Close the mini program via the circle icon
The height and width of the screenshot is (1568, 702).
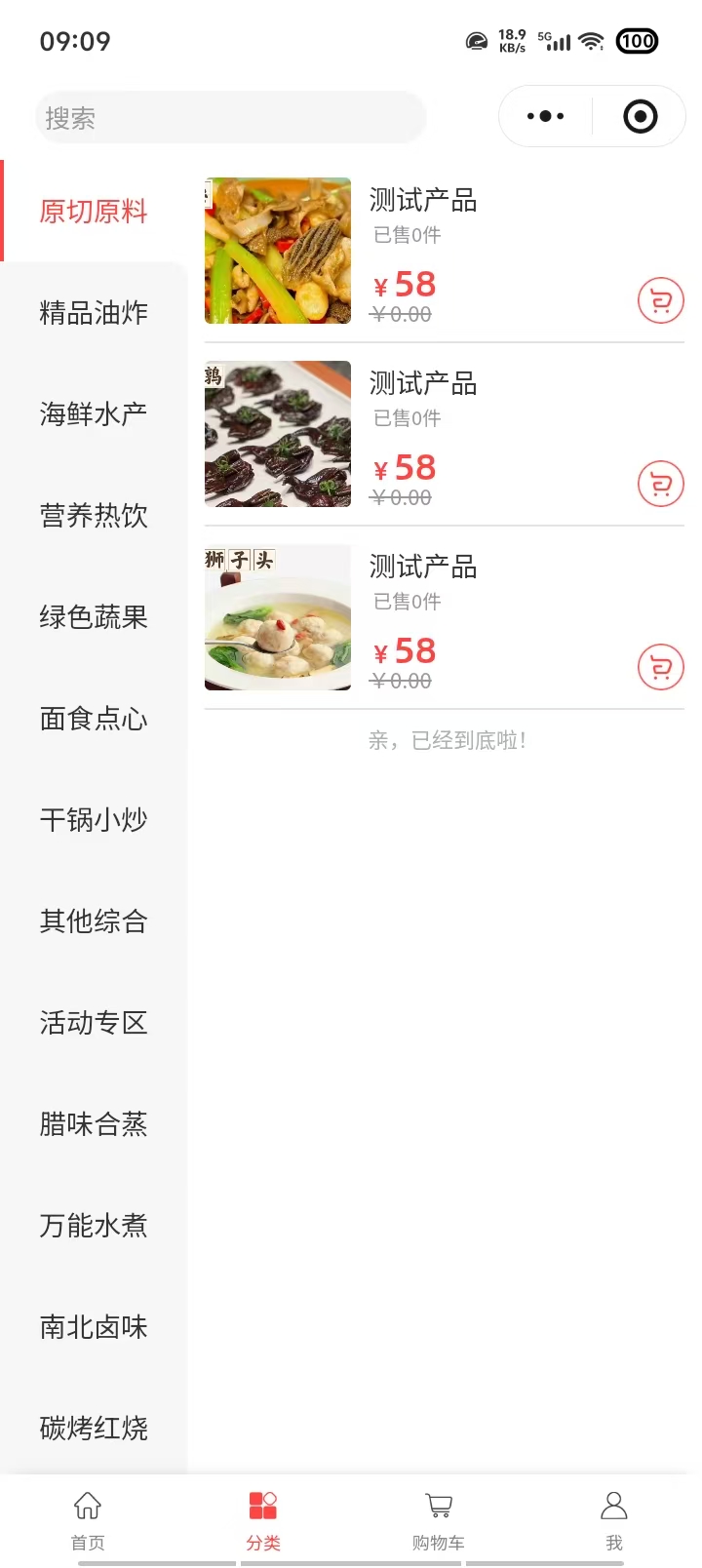(640, 117)
